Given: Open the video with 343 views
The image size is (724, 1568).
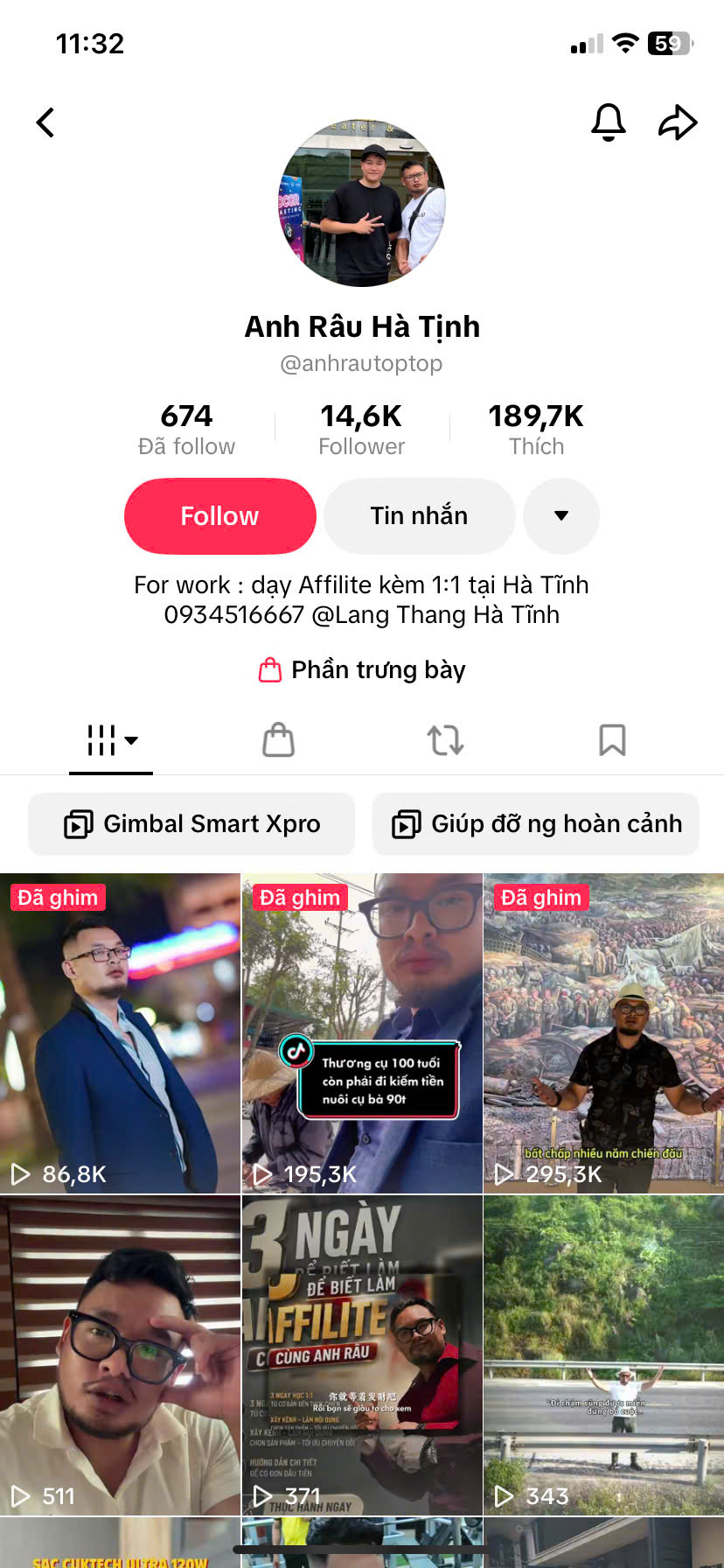Looking at the screenshot, I should point(604,1355).
